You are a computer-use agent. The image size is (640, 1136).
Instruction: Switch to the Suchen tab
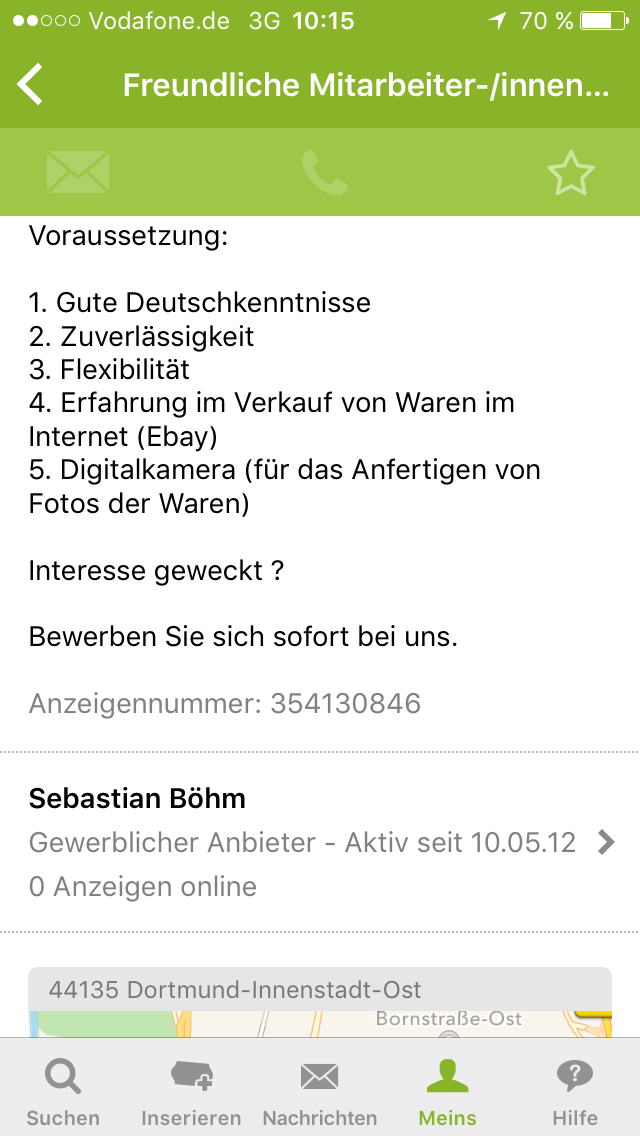tap(62, 1088)
